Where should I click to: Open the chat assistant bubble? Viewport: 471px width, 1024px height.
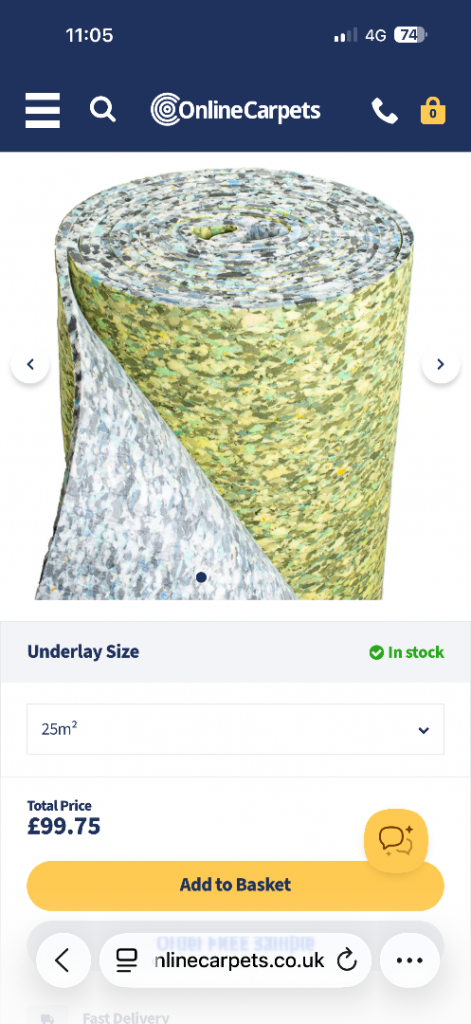396,841
